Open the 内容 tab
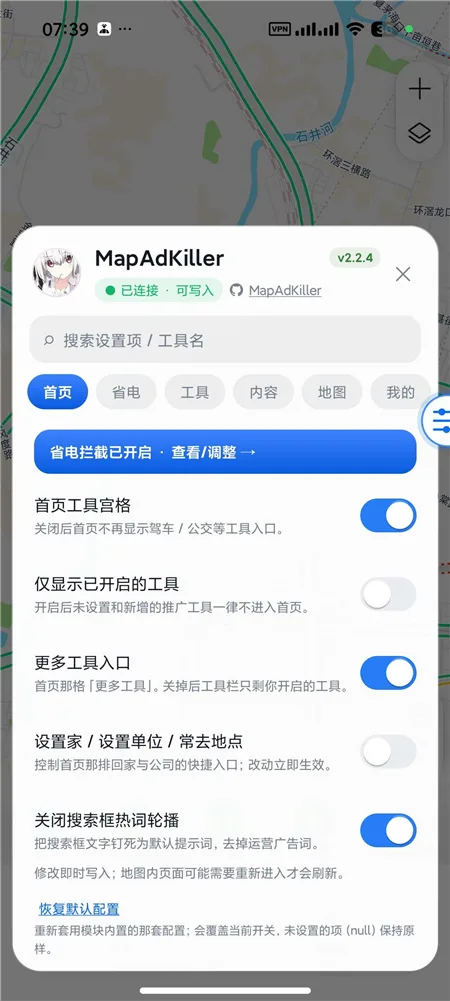The image size is (450, 1001). point(264,392)
